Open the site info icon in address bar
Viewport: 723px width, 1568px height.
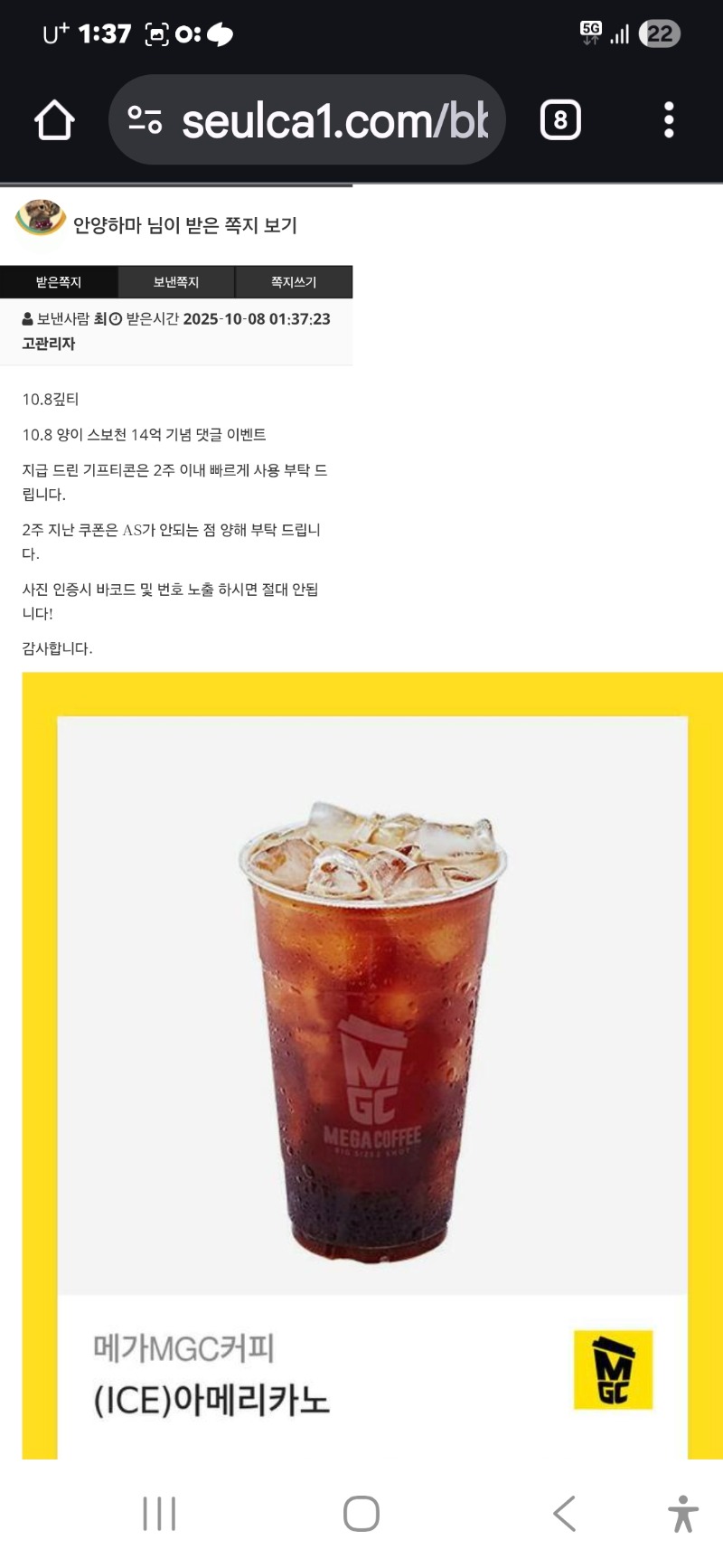[145, 119]
